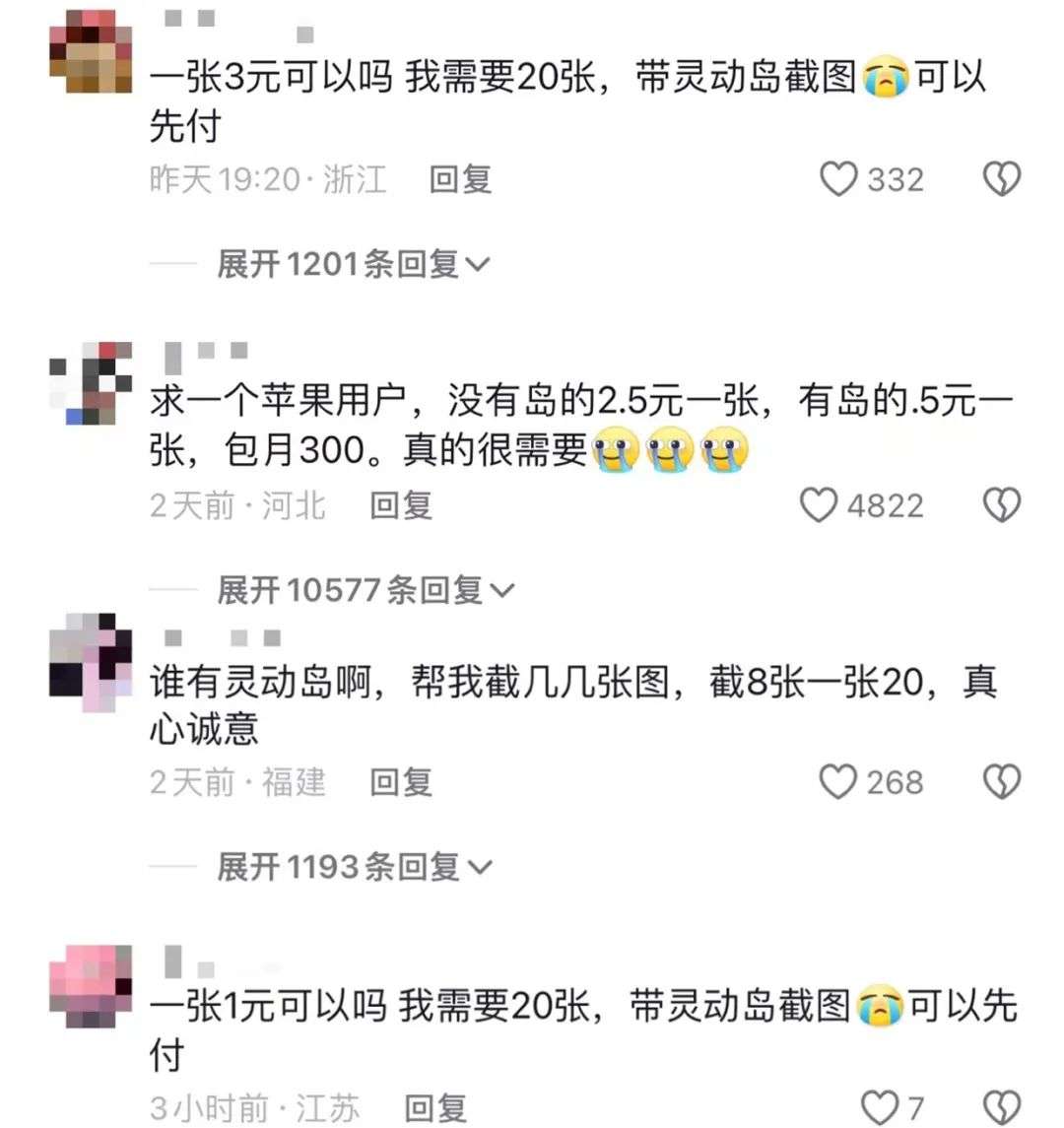
Task: Expand 1201 replies
Action: pos(353,264)
